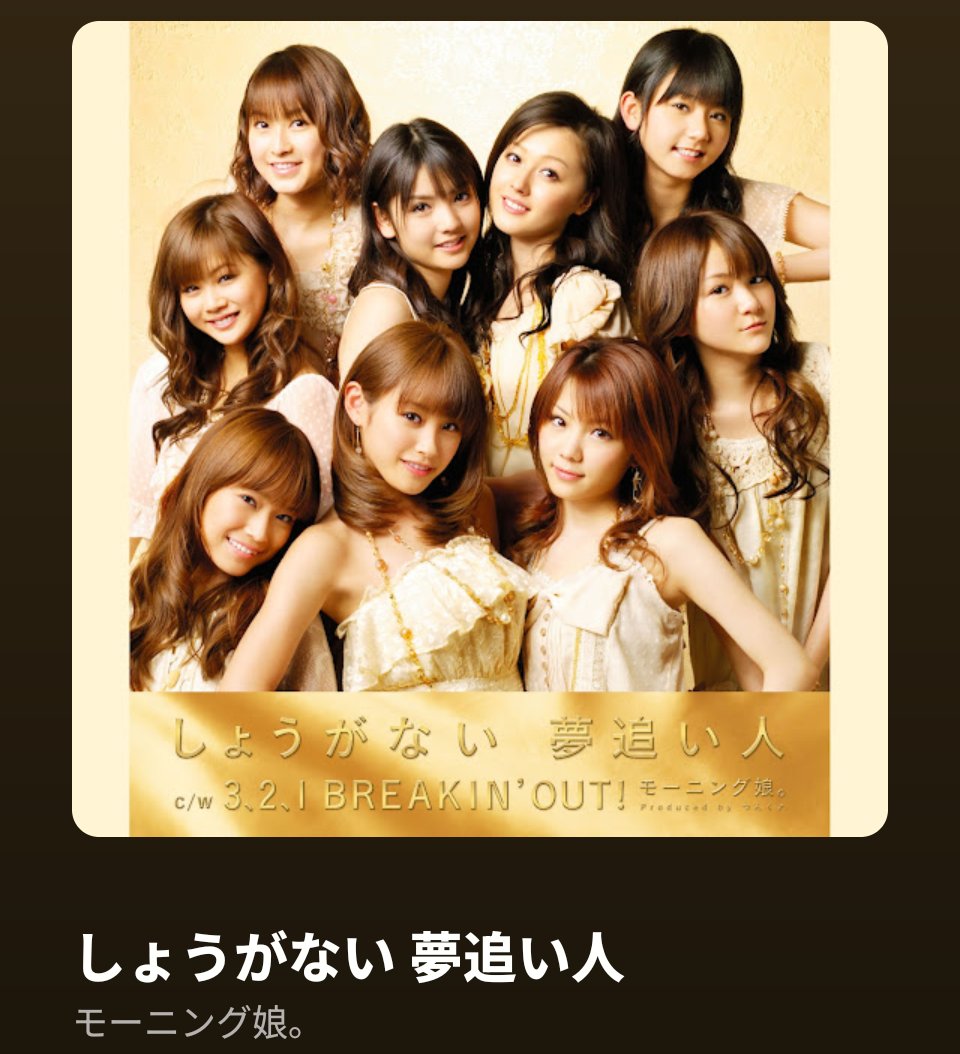The width and height of the screenshot is (960, 1054).
Task: Open the しょうがない 夢追い人 album artwork
Action: [x=479, y=428]
